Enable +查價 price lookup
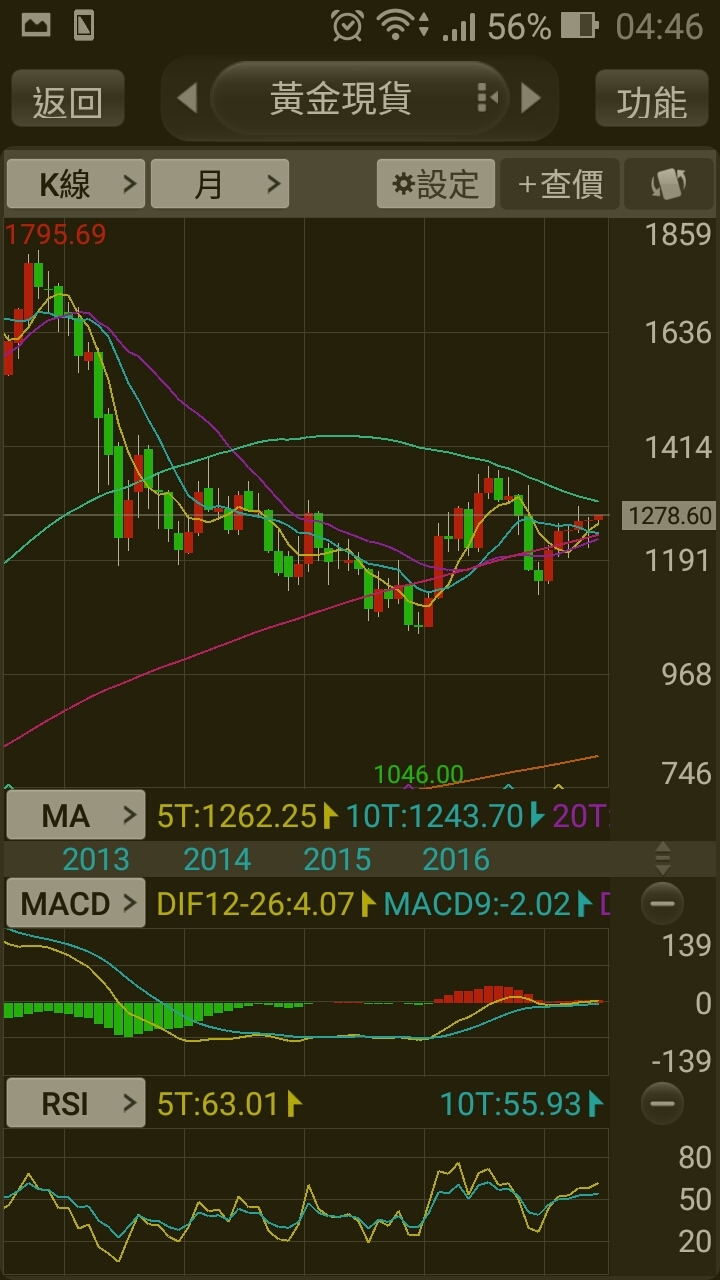This screenshot has width=720, height=1280. (560, 184)
